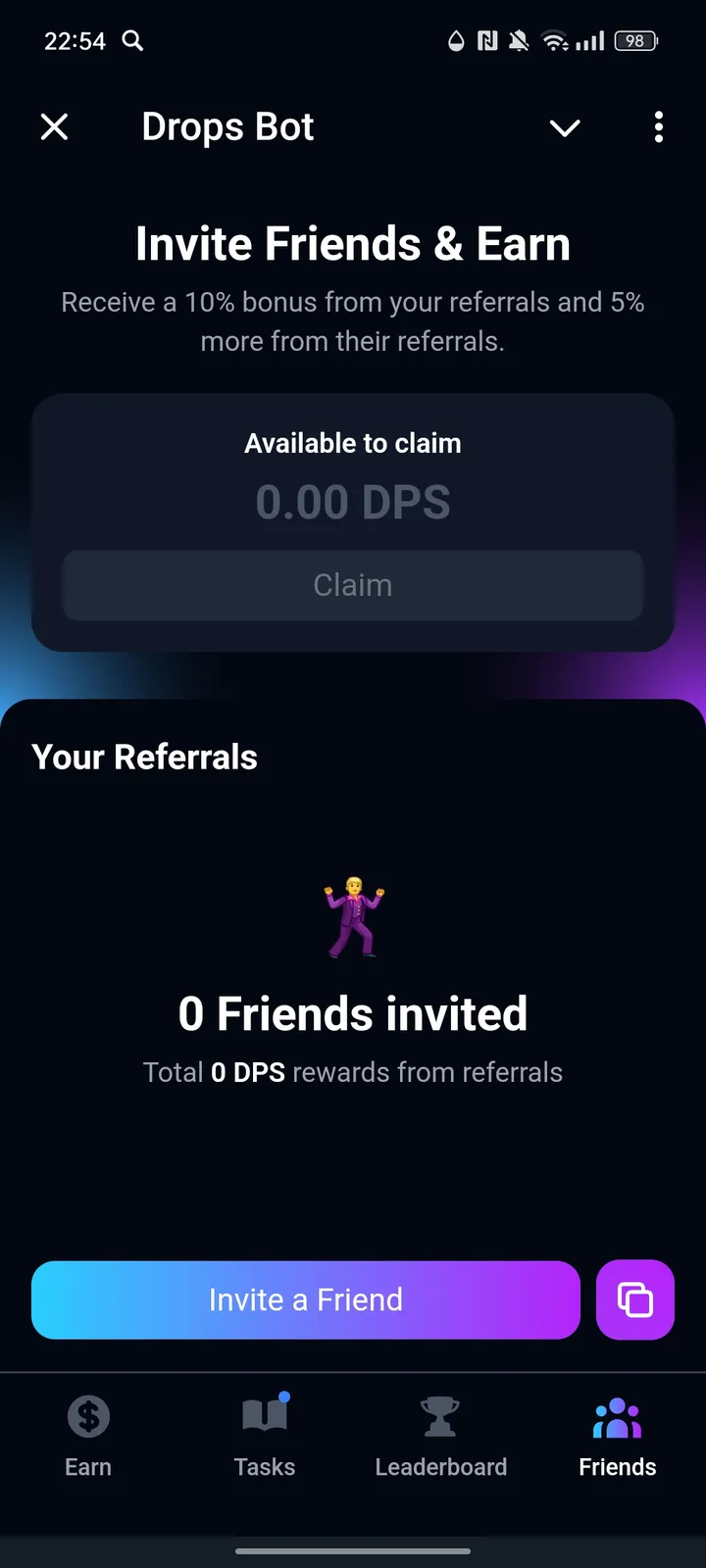The height and width of the screenshot is (1568, 706).
Task: Select the Tasks book icon
Action: (x=263, y=1416)
